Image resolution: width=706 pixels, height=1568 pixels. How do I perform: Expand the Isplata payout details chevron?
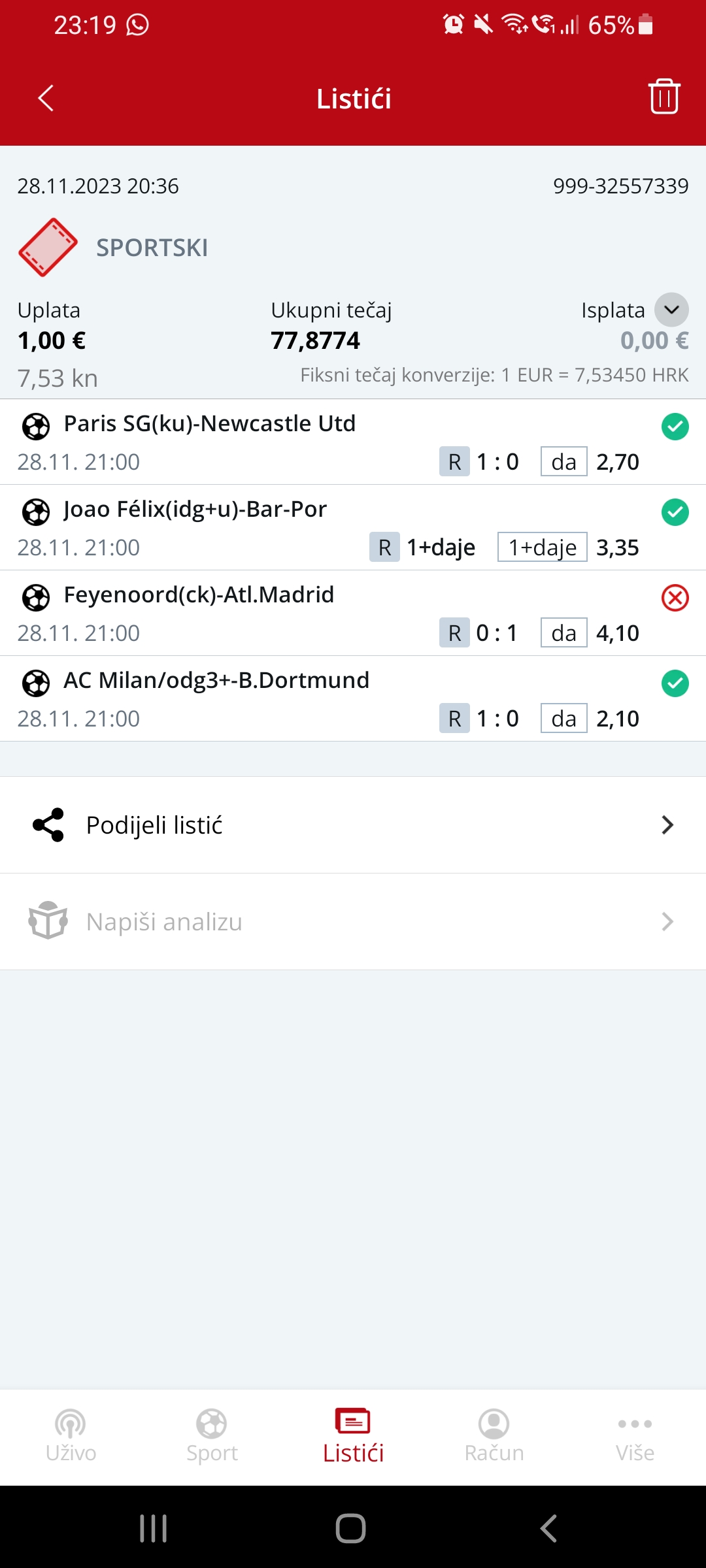(671, 310)
